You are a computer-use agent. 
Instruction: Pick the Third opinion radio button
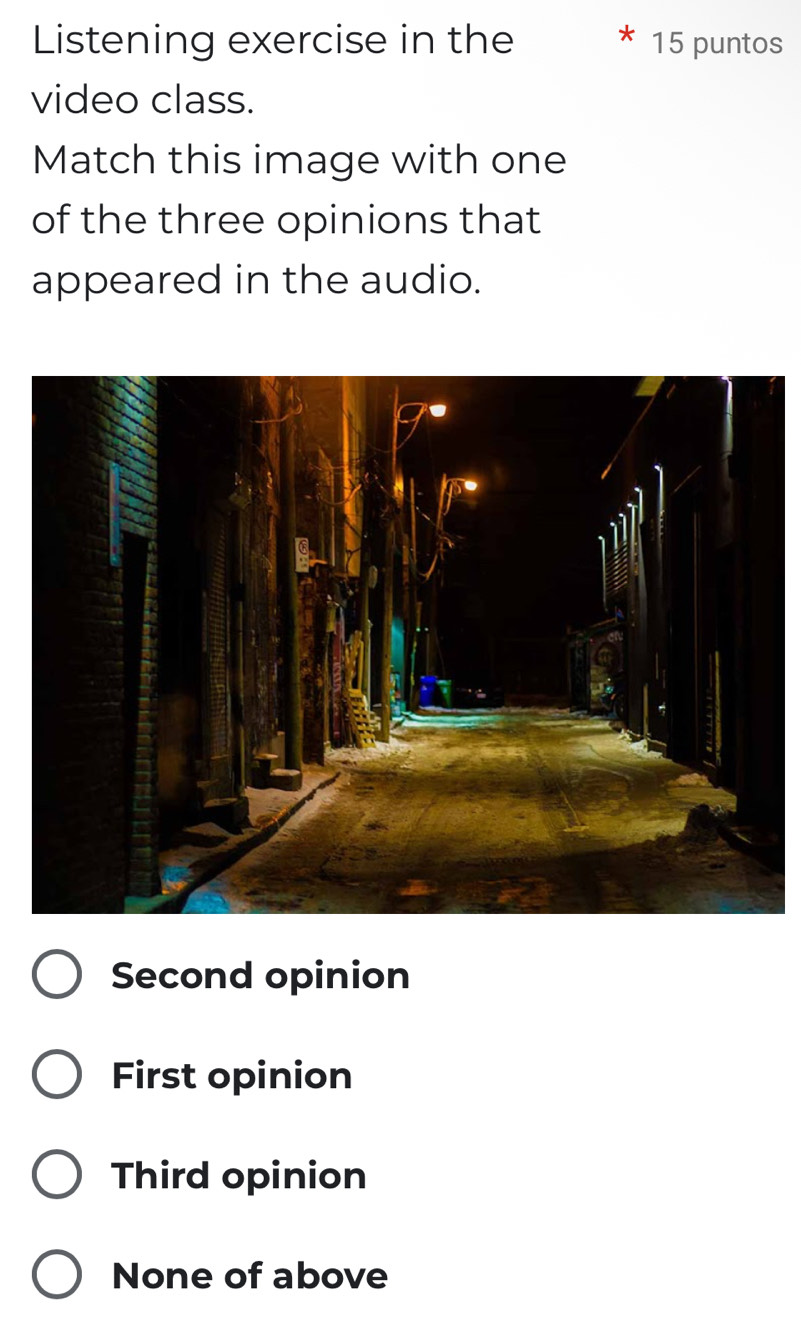57,1175
